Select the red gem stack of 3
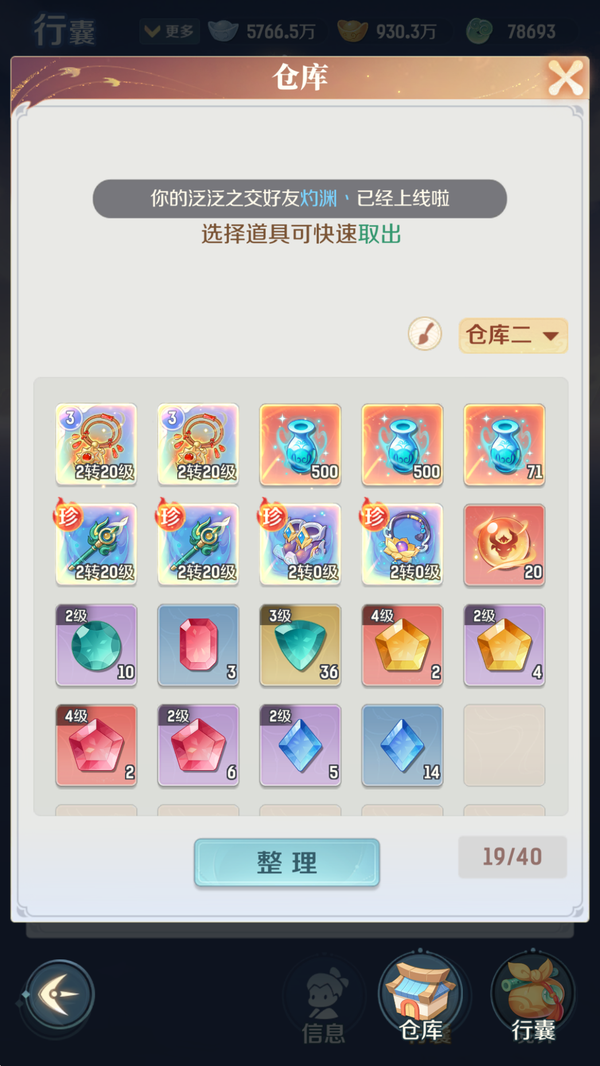The width and height of the screenshot is (600, 1066). tap(198, 645)
